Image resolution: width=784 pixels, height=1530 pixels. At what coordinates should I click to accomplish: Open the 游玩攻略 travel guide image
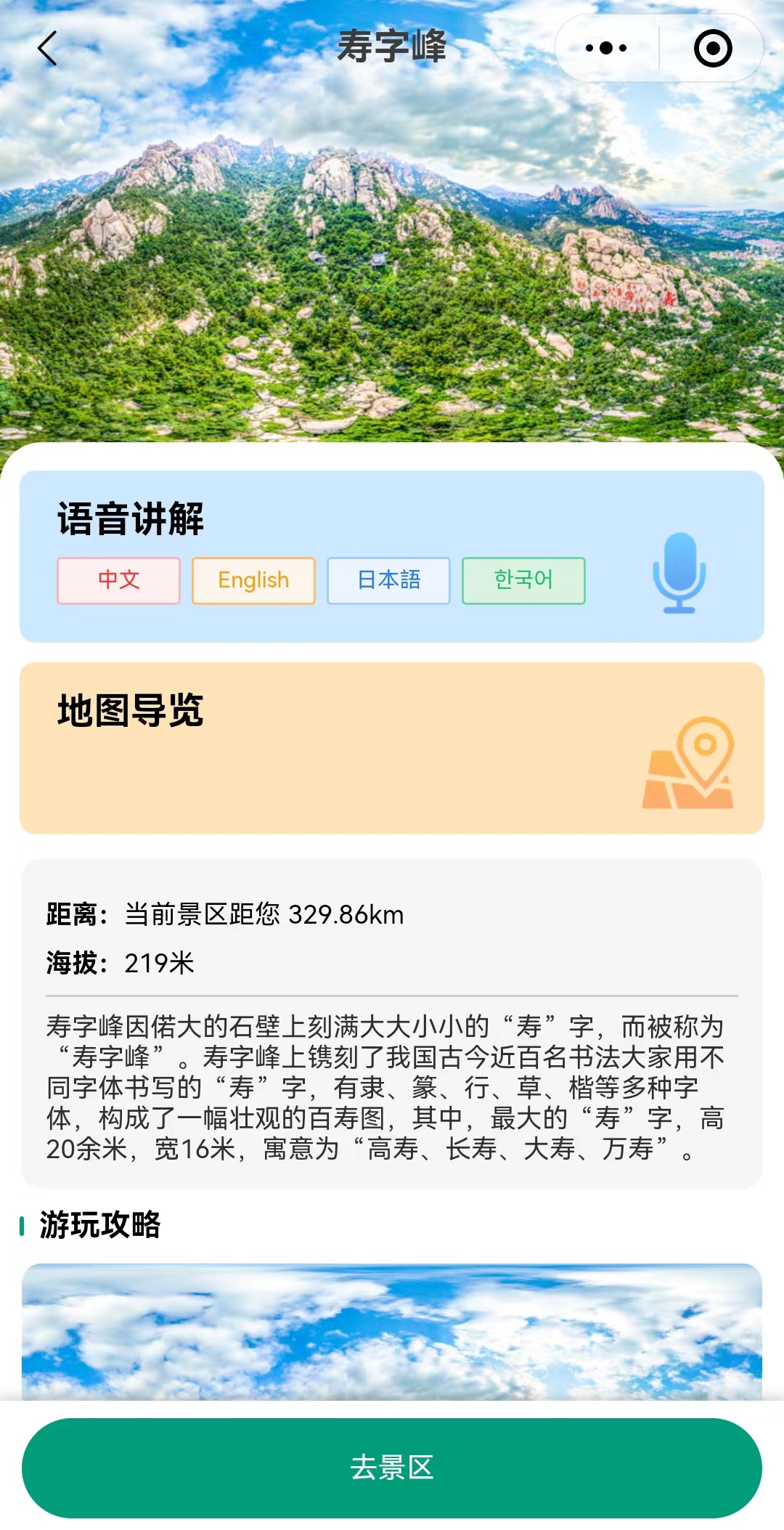(x=392, y=1331)
